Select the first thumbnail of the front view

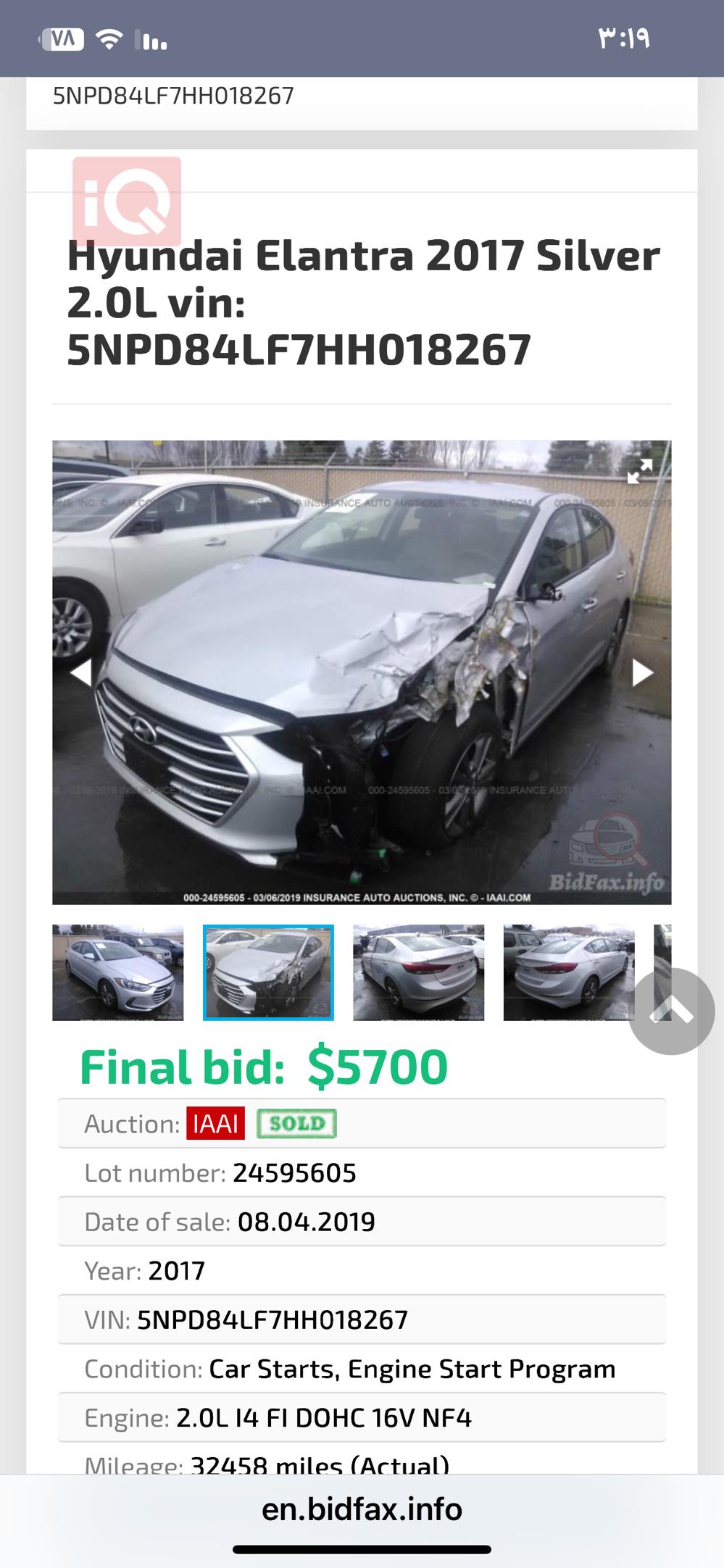[117, 972]
